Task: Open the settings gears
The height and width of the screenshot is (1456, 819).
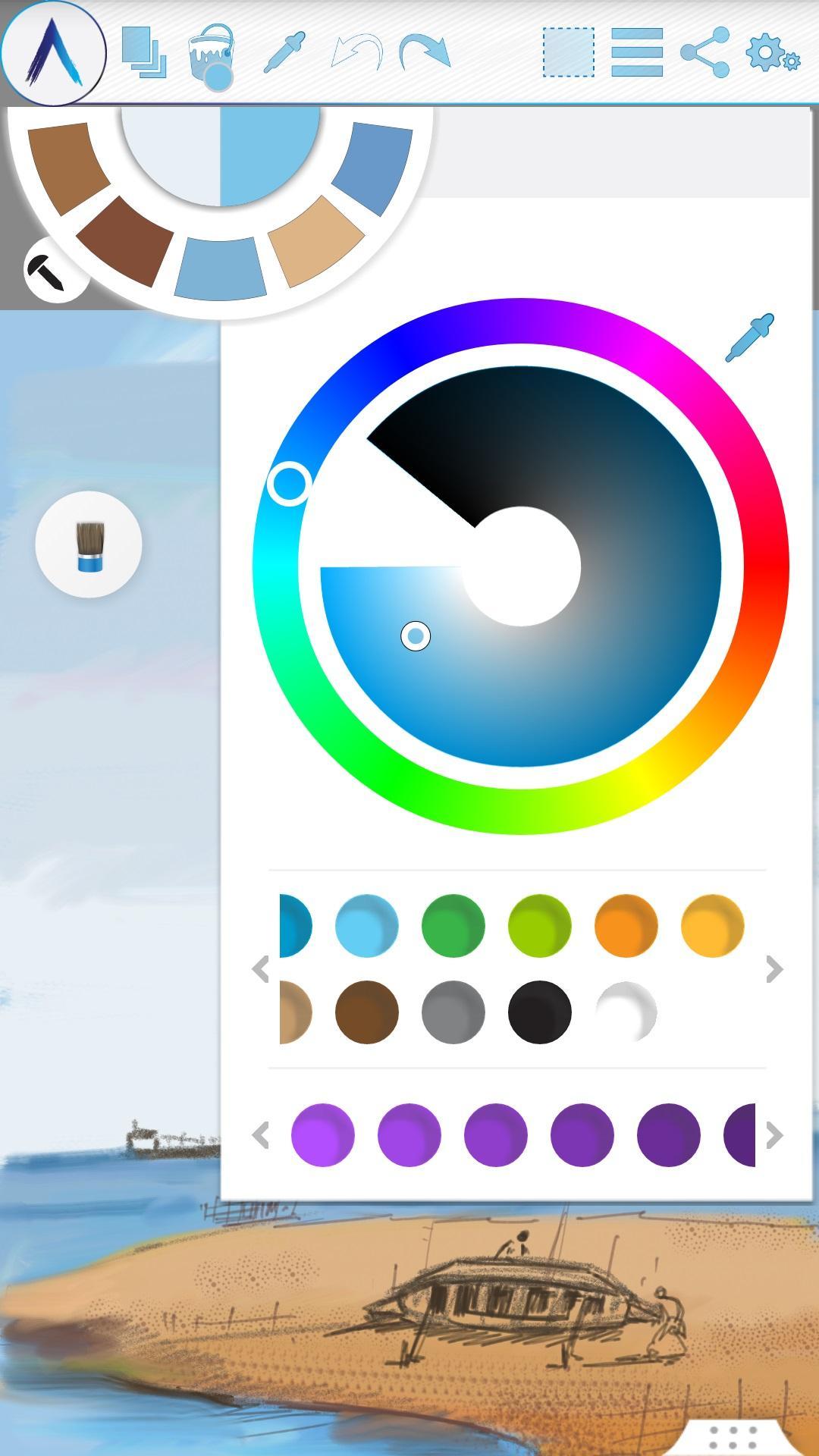Action: tap(772, 53)
